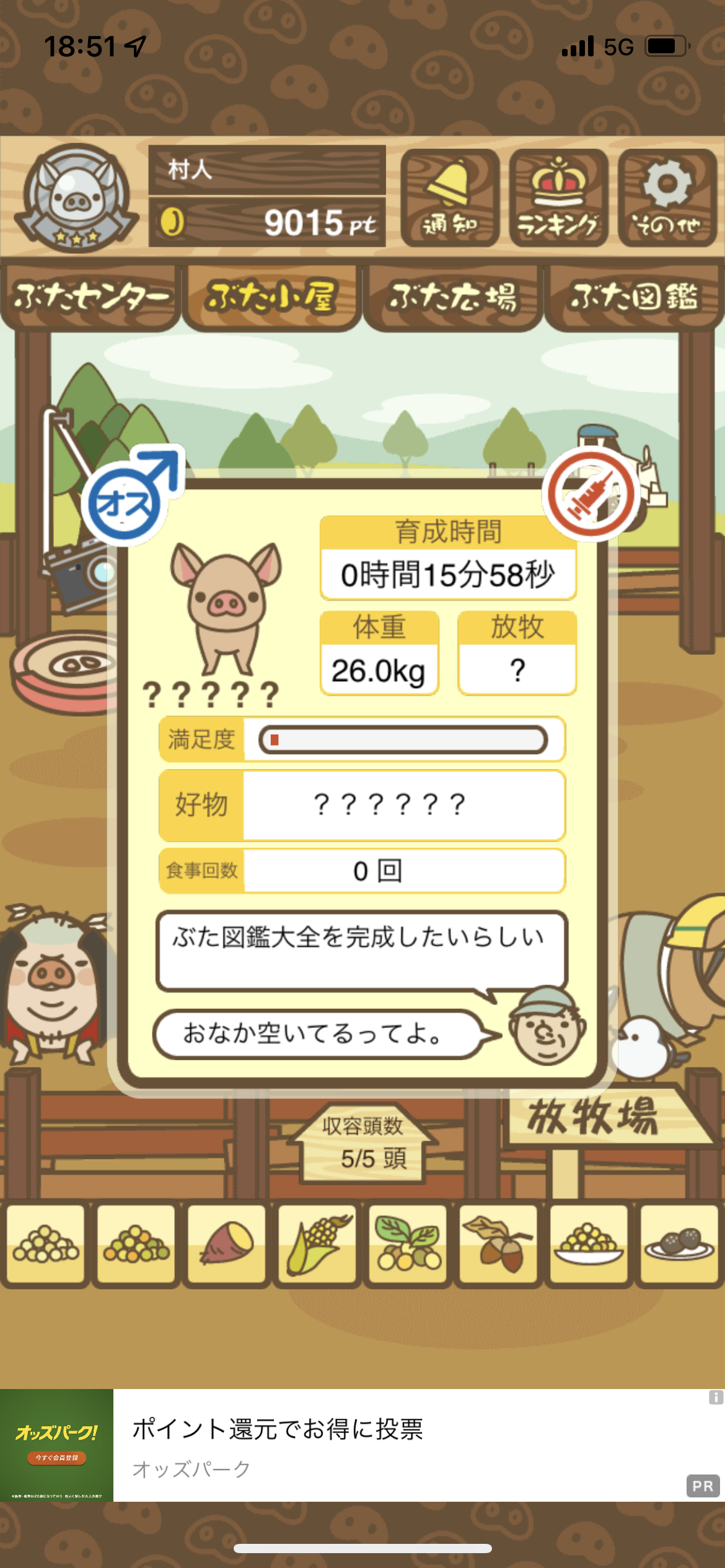Open the 通知 notifications bell
725x1568 pixels.
click(450, 198)
